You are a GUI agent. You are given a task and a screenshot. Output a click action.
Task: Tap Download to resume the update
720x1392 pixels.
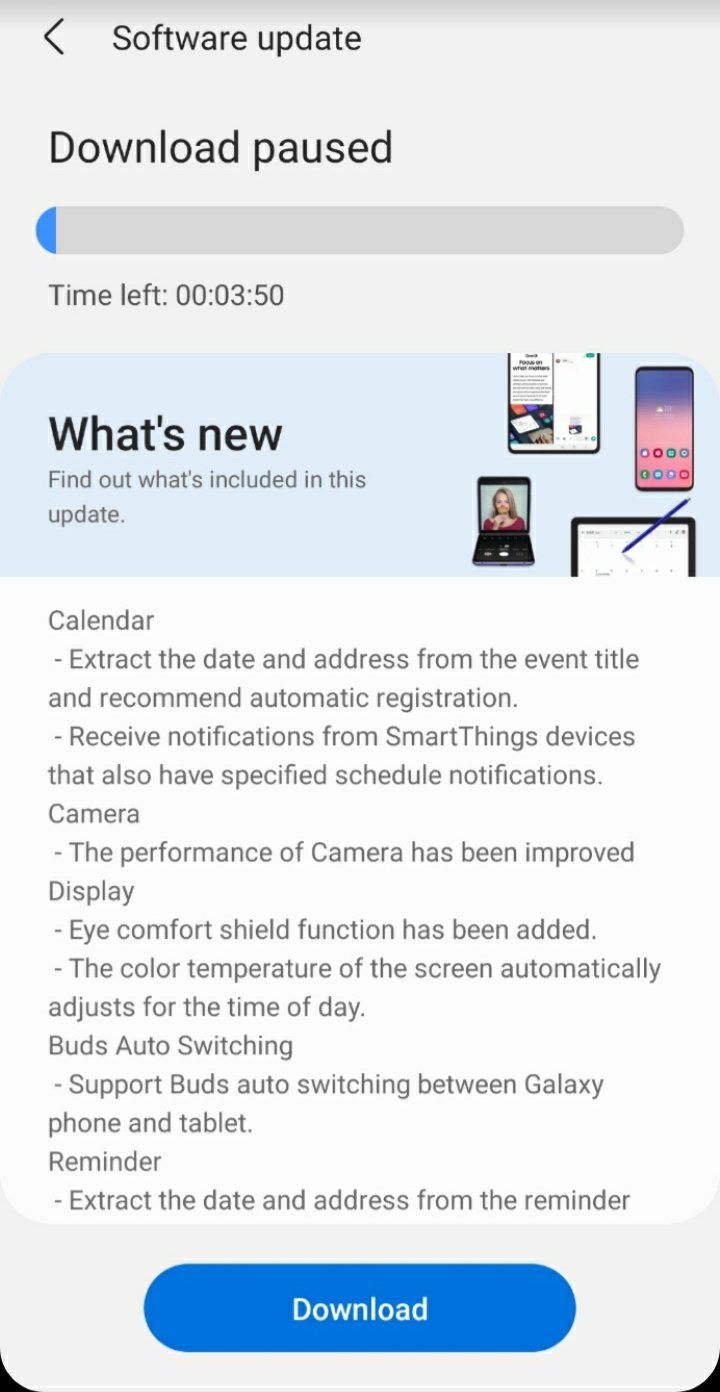(360, 1308)
